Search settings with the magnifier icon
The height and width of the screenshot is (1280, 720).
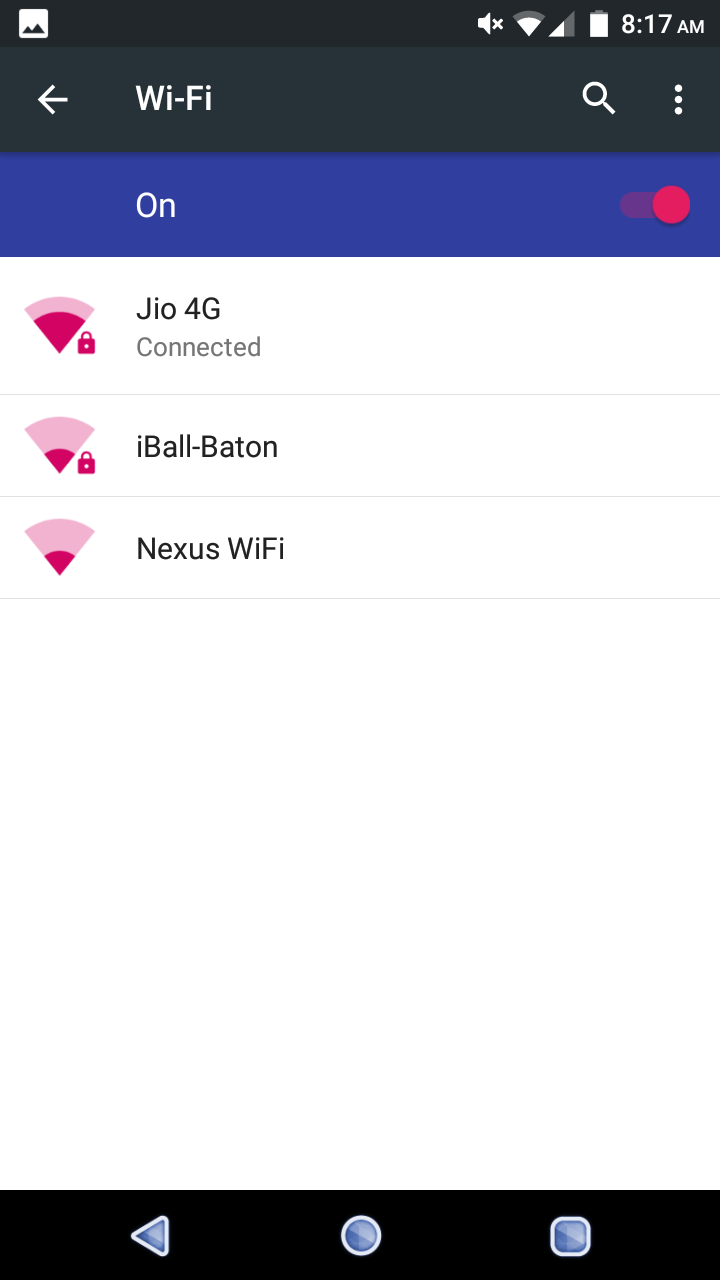pos(598,99)
